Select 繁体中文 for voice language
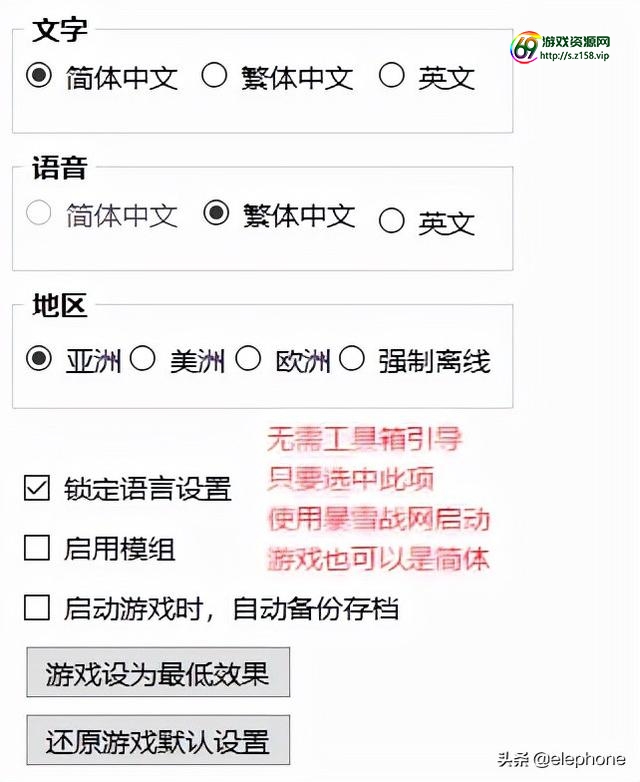Screen dimensions: 640x782 pyautogui.click(x=216, y=213)
